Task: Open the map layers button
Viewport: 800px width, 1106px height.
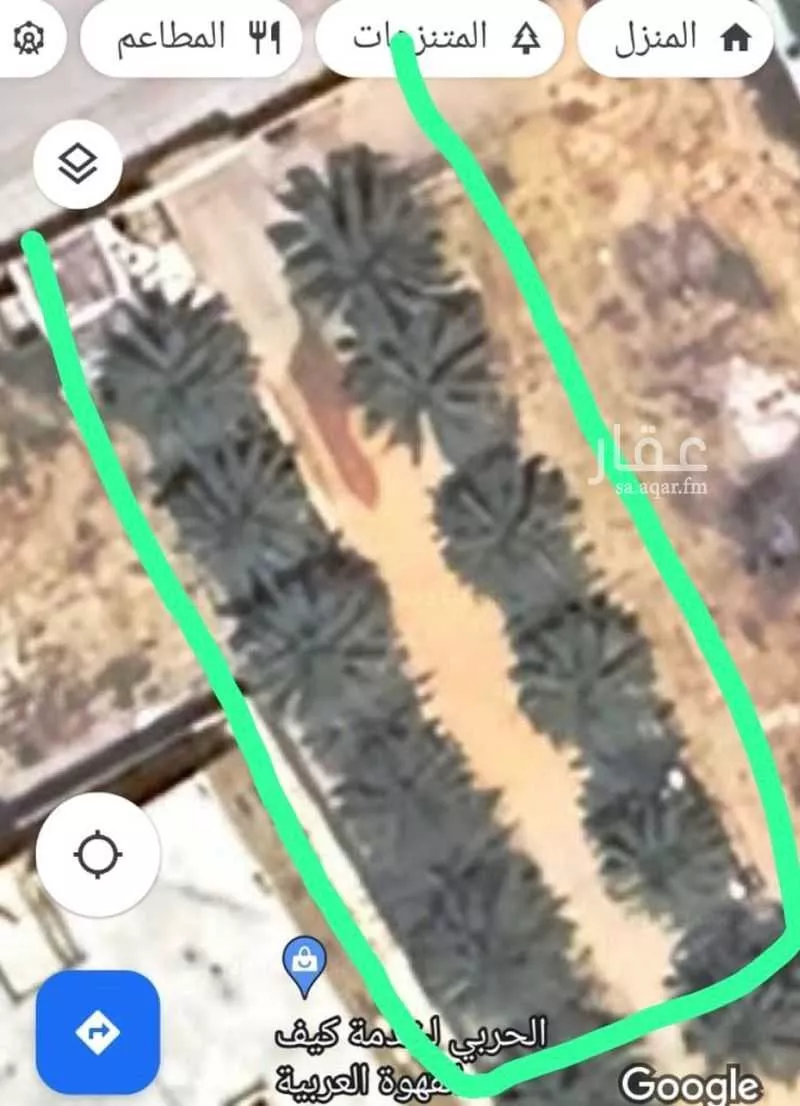Action: pos(78,164)
